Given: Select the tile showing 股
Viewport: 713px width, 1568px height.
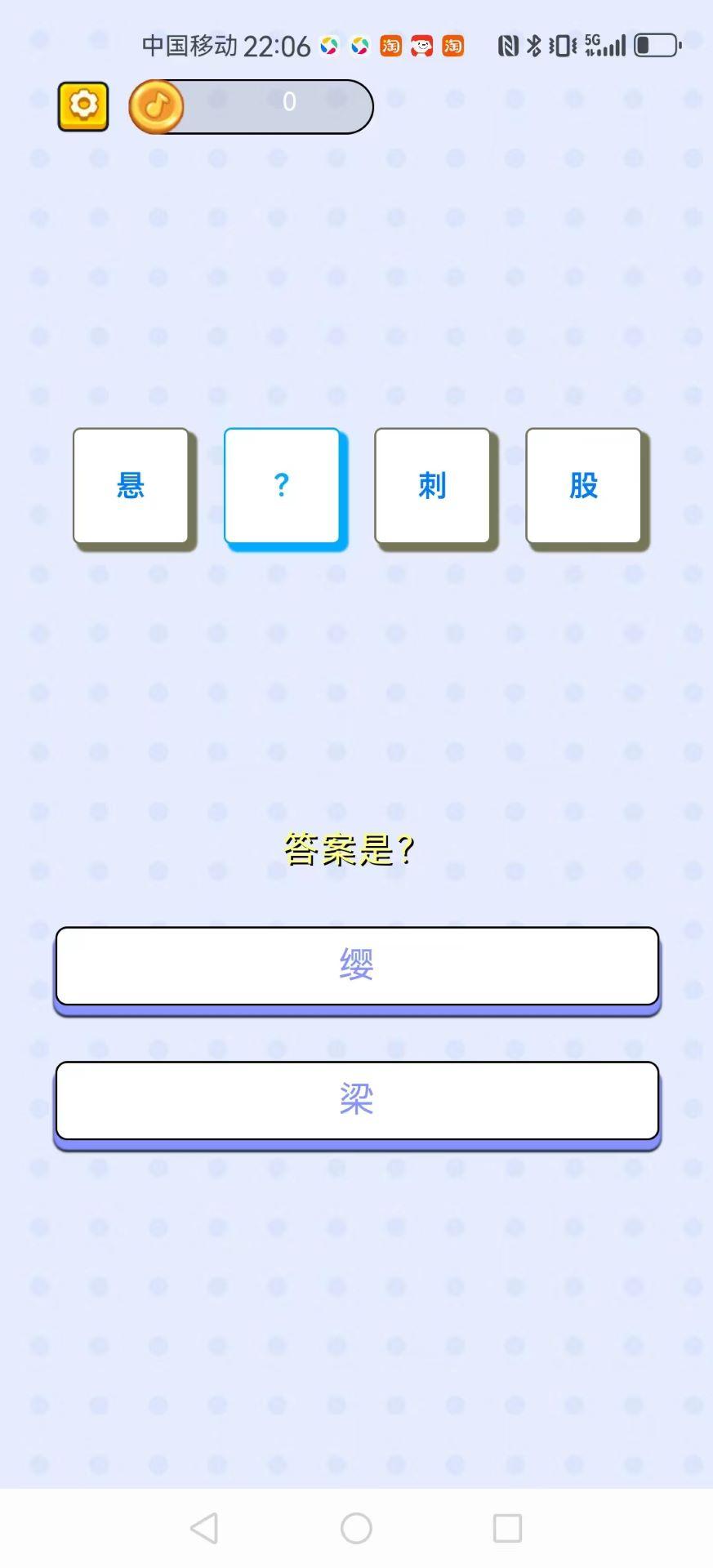Looking at the screenshot, I should click(583, 484).
